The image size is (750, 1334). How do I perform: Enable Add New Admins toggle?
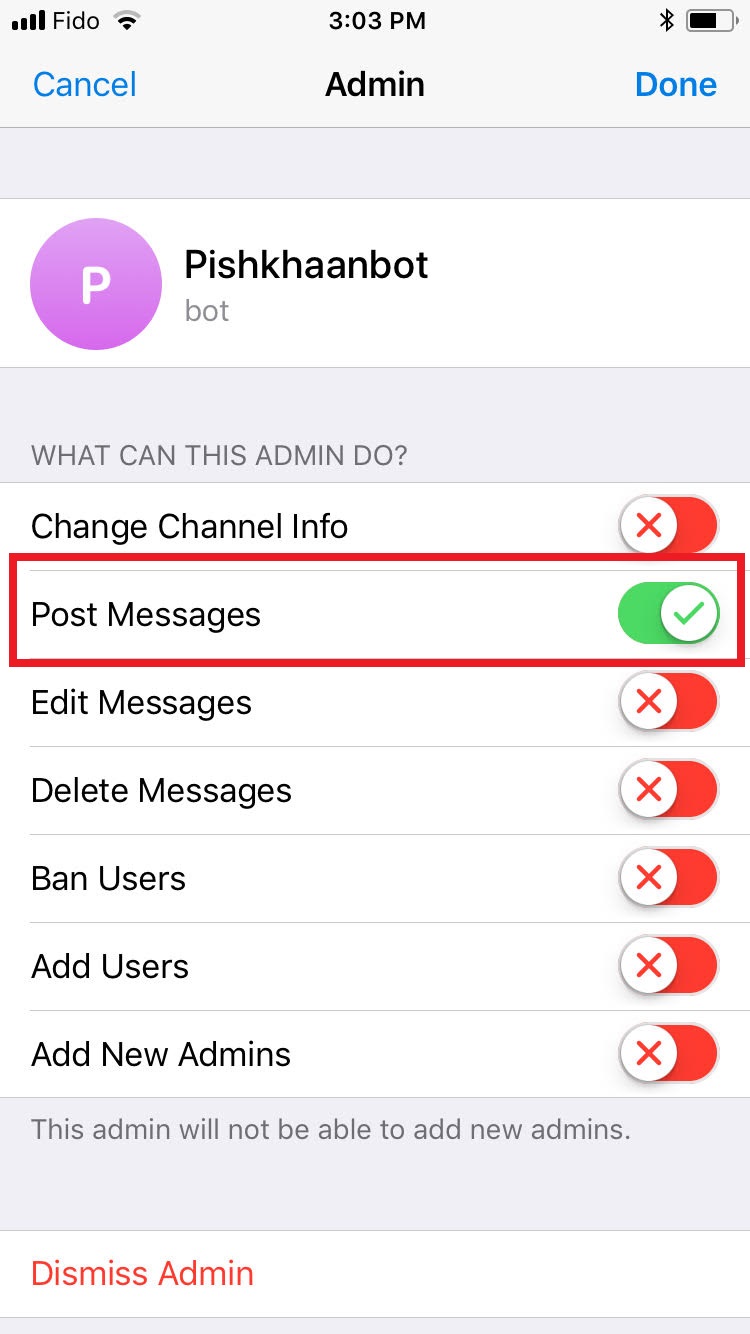coord(668,1054)
